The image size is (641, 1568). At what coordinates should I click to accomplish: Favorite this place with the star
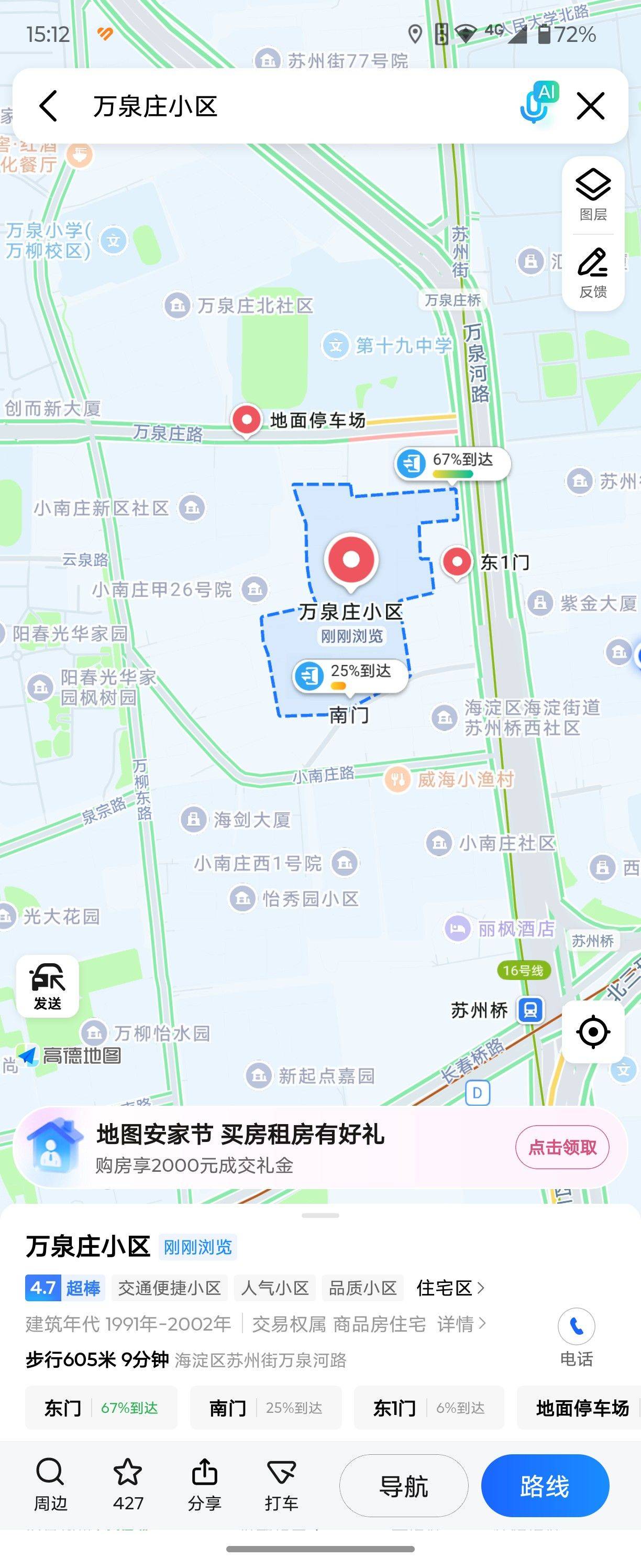click(x=128, y=1484)
